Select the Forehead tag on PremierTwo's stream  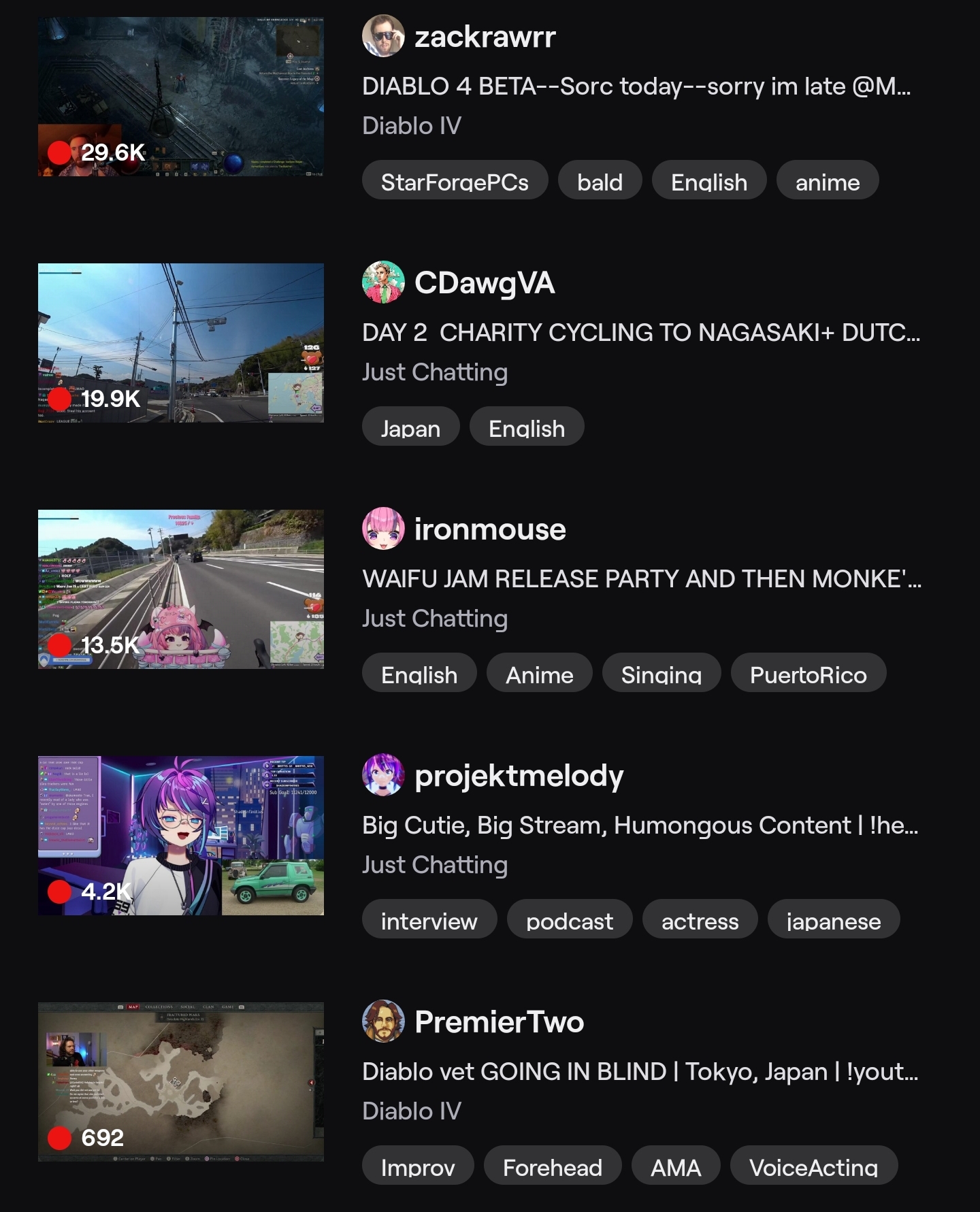click(552, 1166)
